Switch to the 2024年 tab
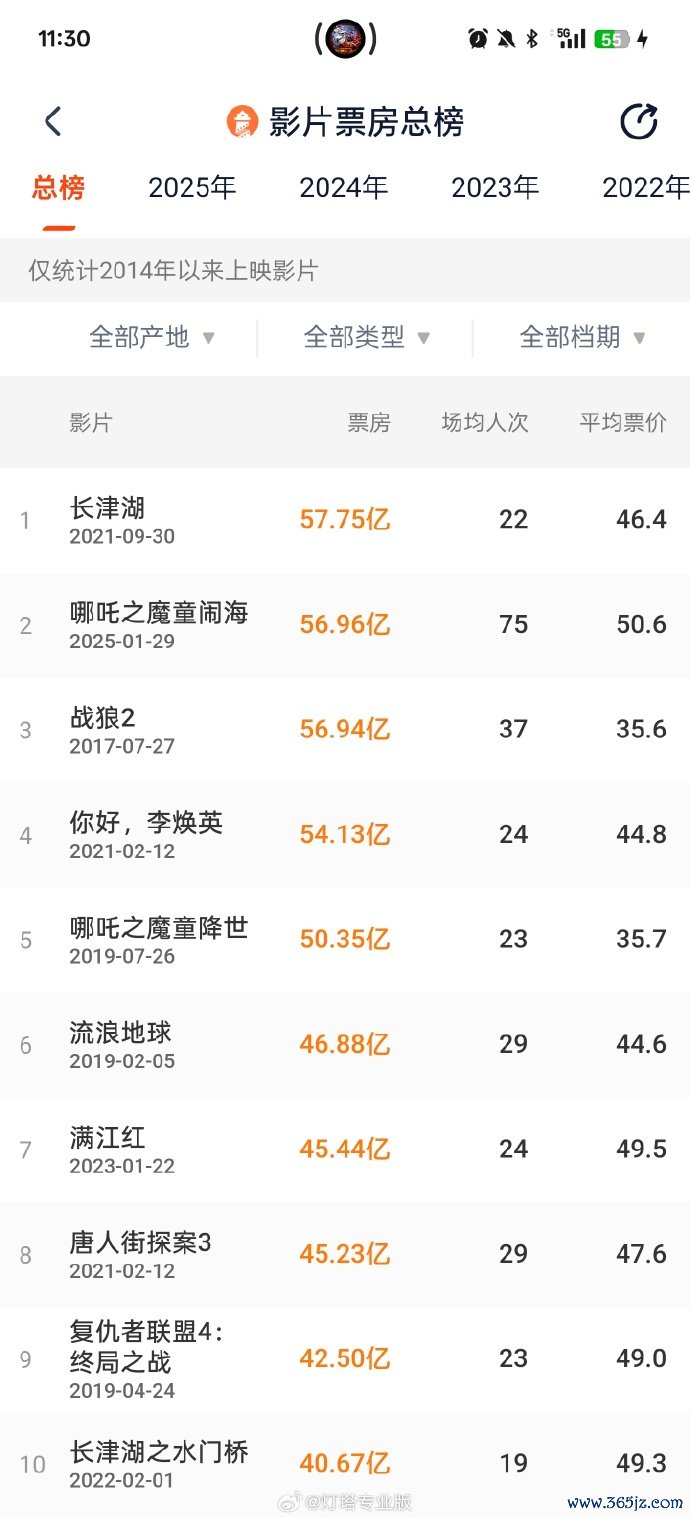This screenshot has height=1518, width=690. point(343,187)
